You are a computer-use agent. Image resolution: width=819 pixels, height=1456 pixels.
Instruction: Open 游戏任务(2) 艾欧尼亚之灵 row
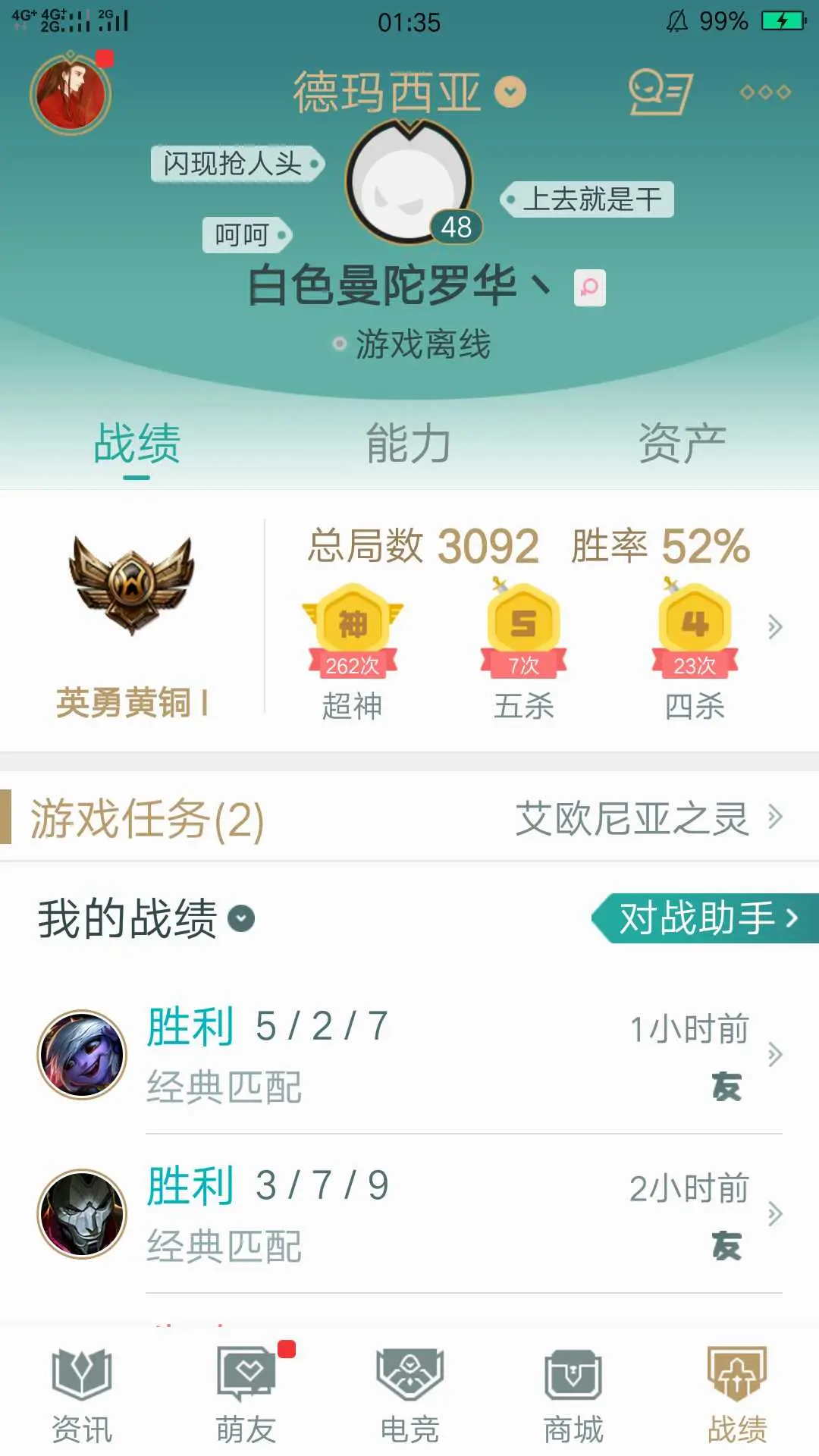point(409,817)
